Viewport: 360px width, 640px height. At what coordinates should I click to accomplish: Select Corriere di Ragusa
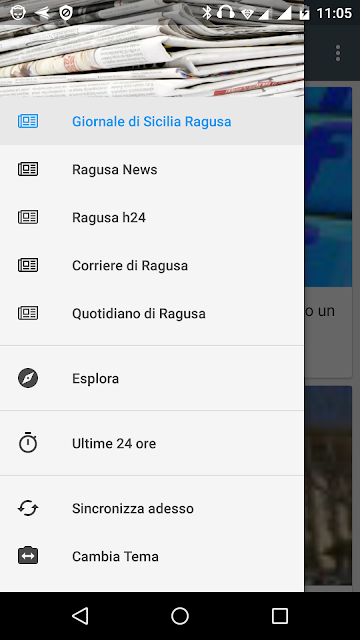(152, 265)
